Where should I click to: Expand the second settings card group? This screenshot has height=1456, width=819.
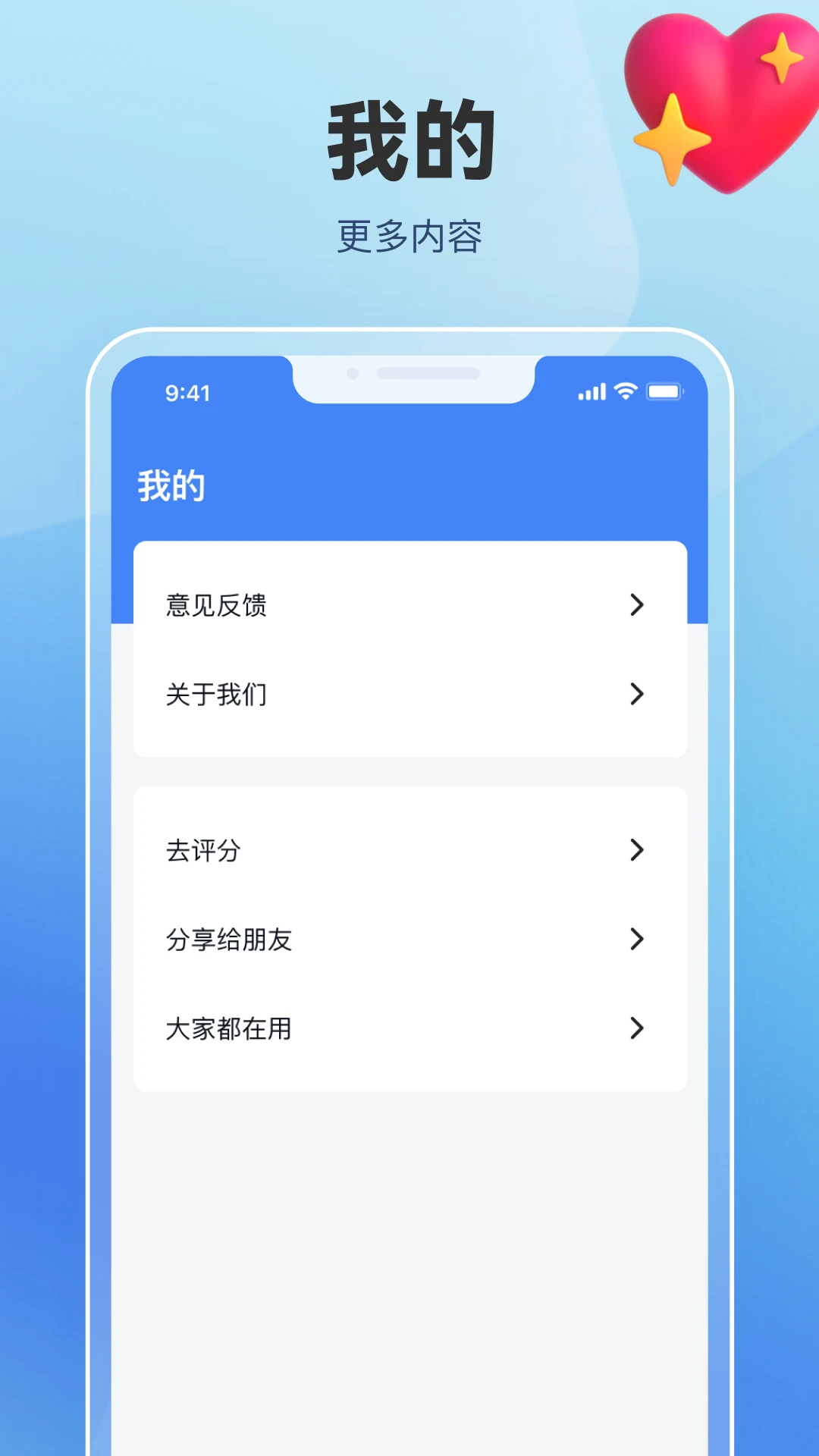(409, 940)
